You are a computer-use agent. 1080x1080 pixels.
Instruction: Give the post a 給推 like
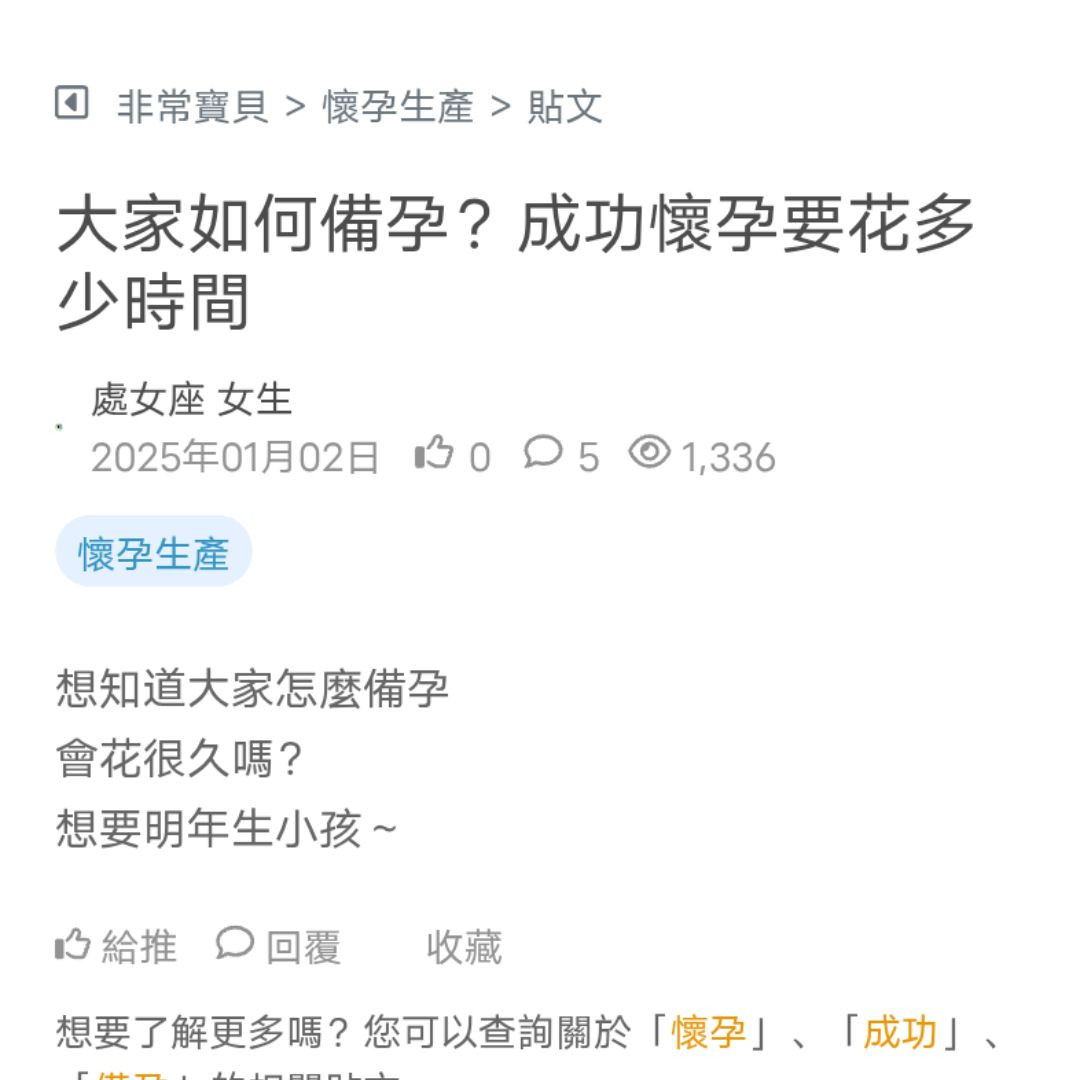click(x=117, y=947)
